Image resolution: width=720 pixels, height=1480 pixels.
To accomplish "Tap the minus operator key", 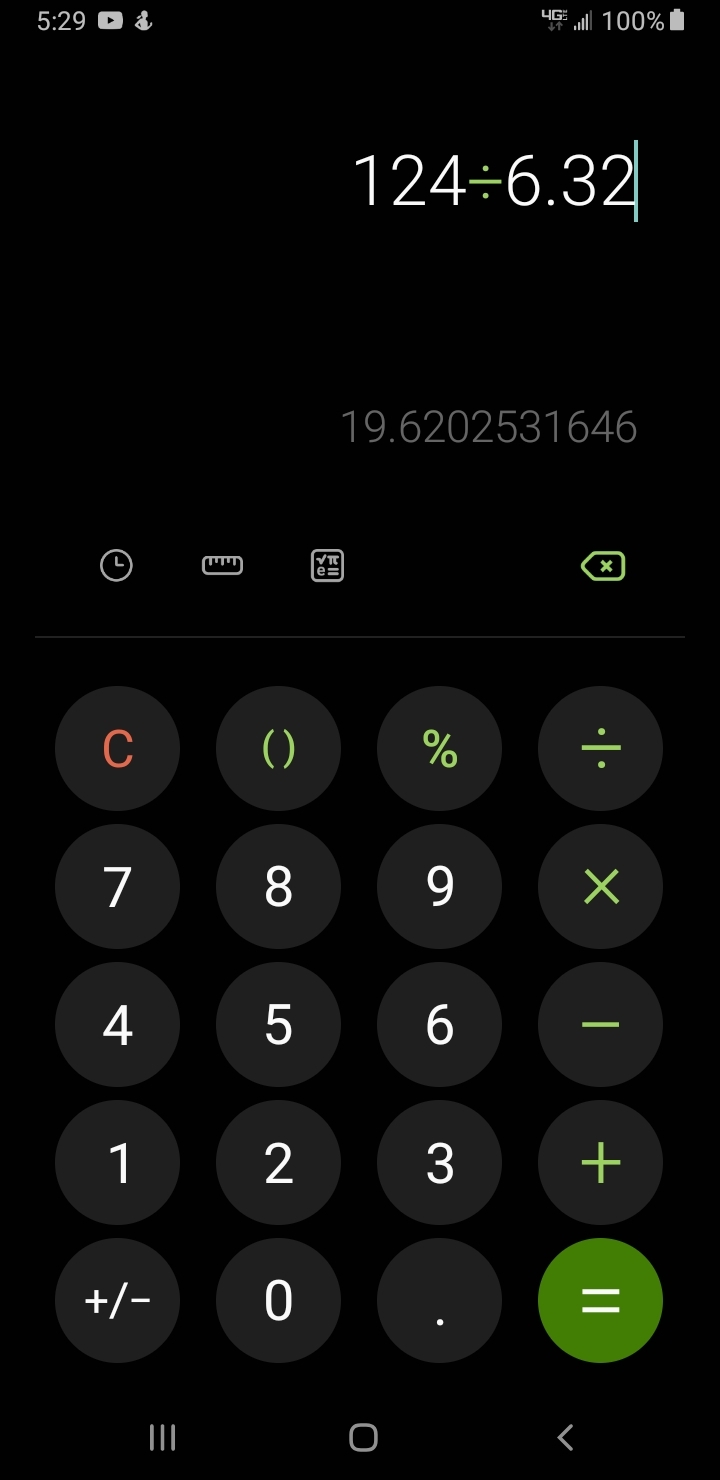I will point(601,1024).
